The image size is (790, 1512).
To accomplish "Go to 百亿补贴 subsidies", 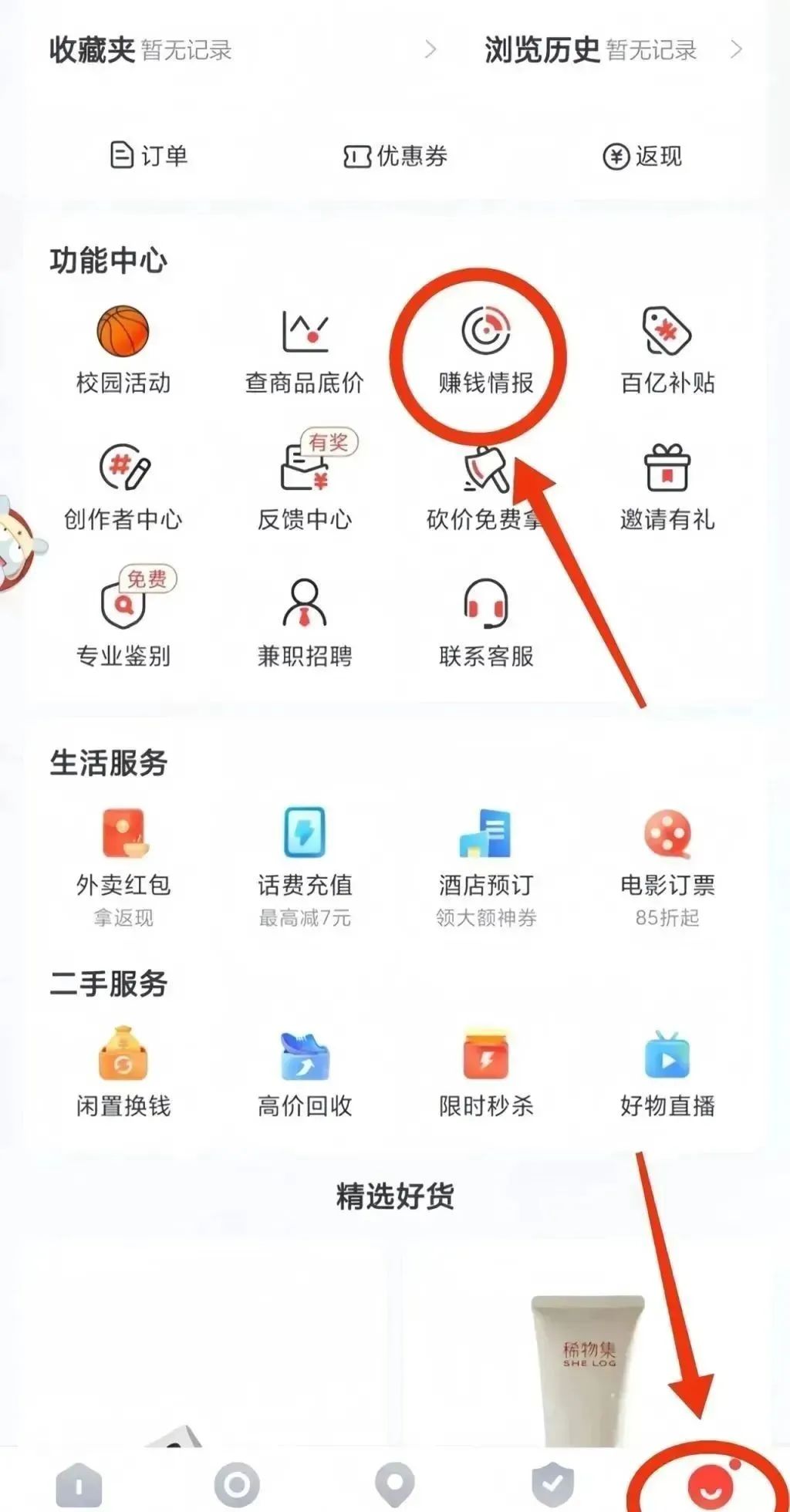I will click(667, 349).
